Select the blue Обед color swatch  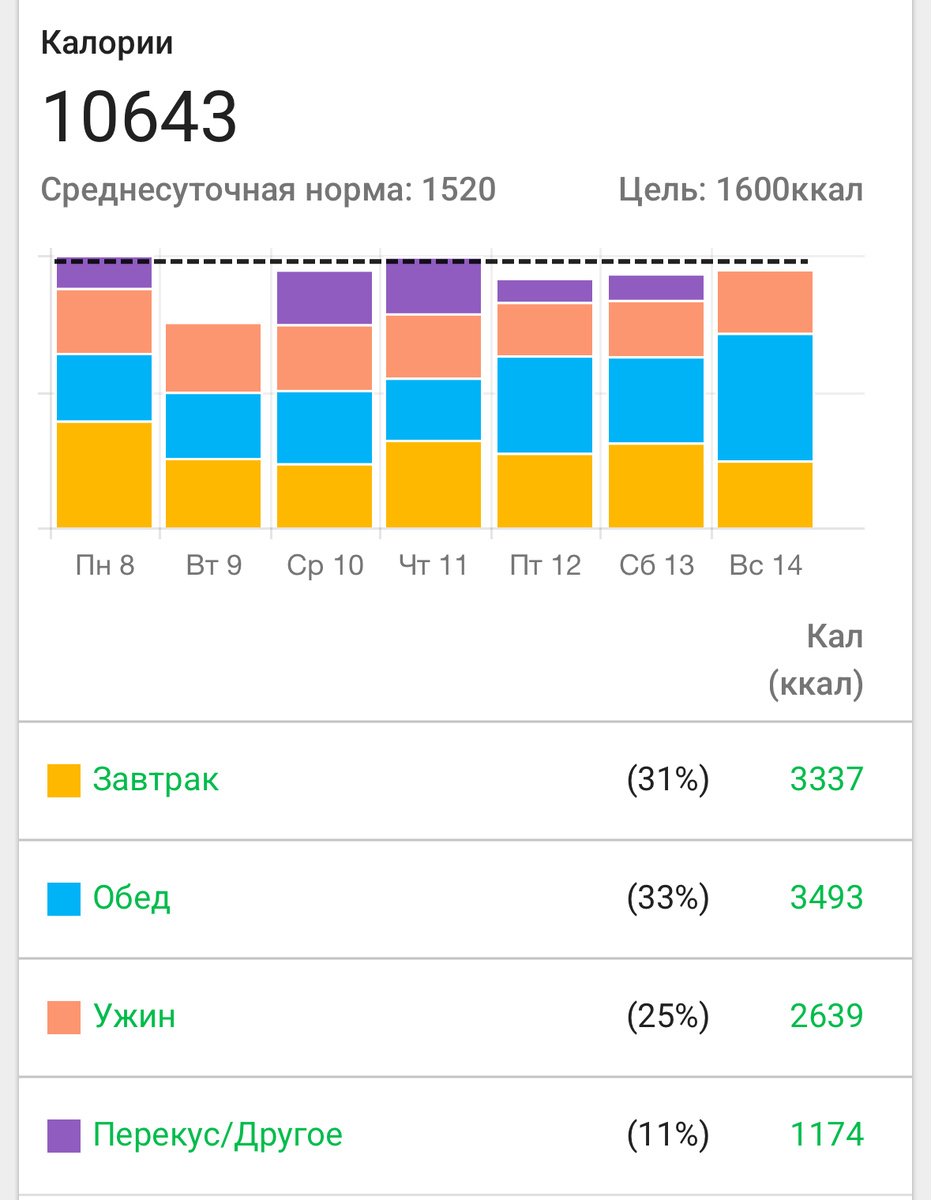click(x=63, y=897)
